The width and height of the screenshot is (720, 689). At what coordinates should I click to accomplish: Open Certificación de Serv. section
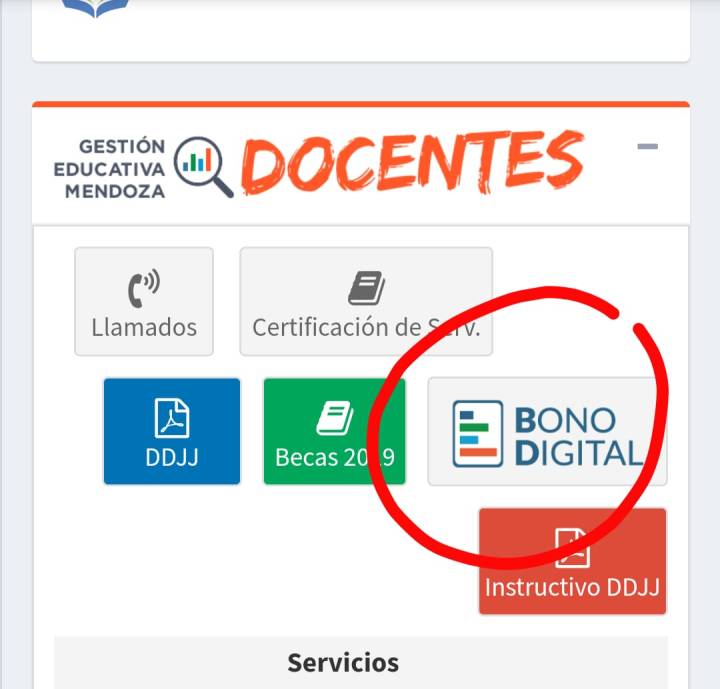pos(366,302)
